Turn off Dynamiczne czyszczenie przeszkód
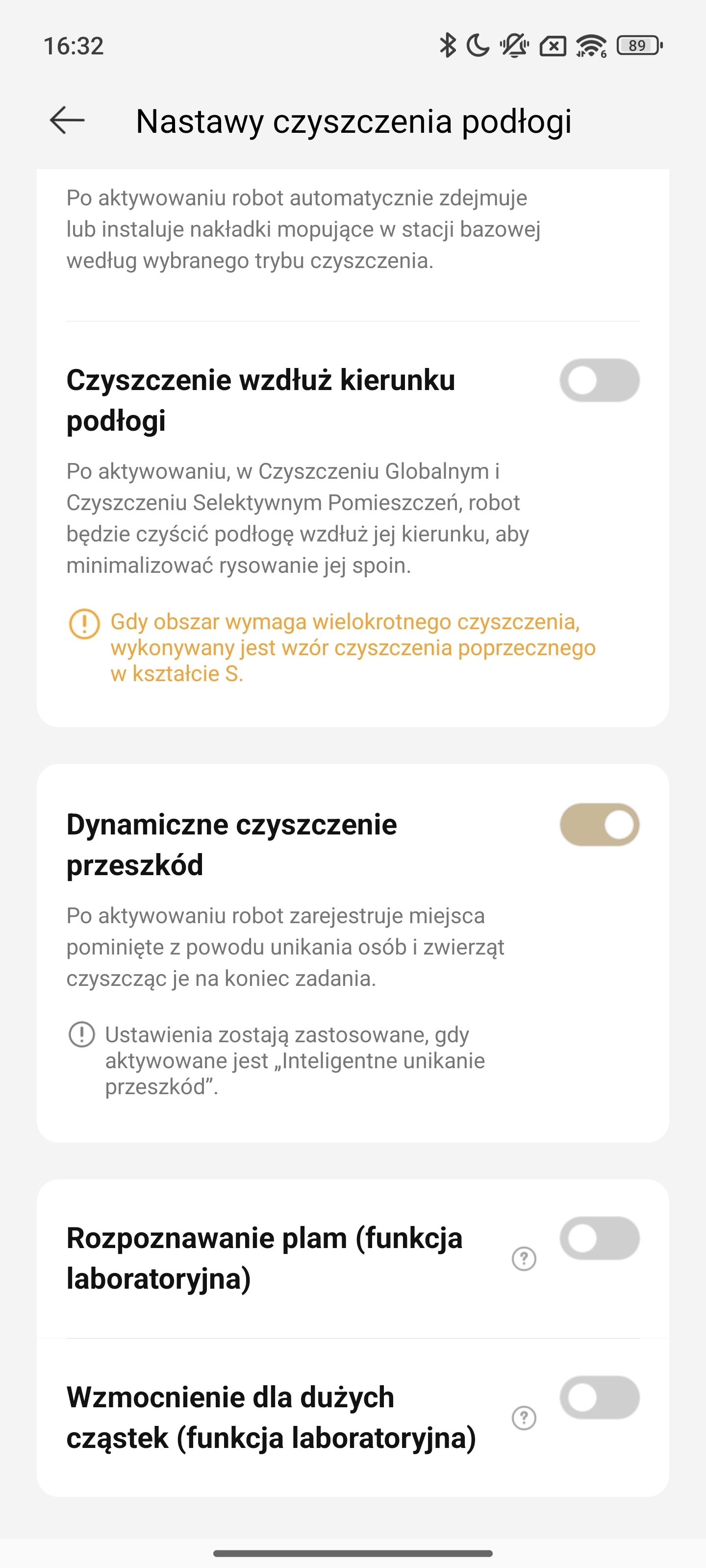Screen dimensions: 706x1568 click(600, 825)
